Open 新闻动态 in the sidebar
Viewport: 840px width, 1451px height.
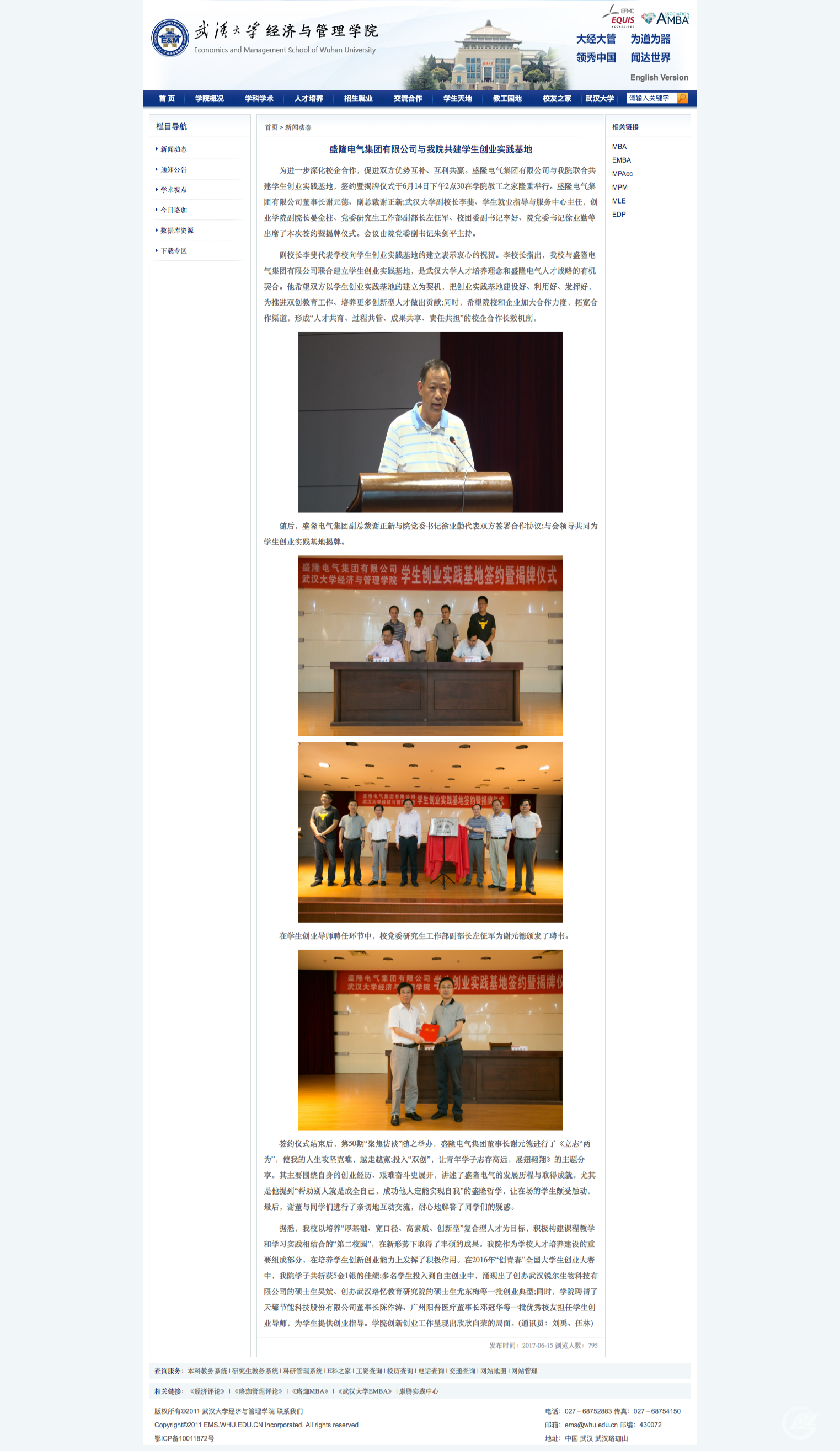[173, 149]
